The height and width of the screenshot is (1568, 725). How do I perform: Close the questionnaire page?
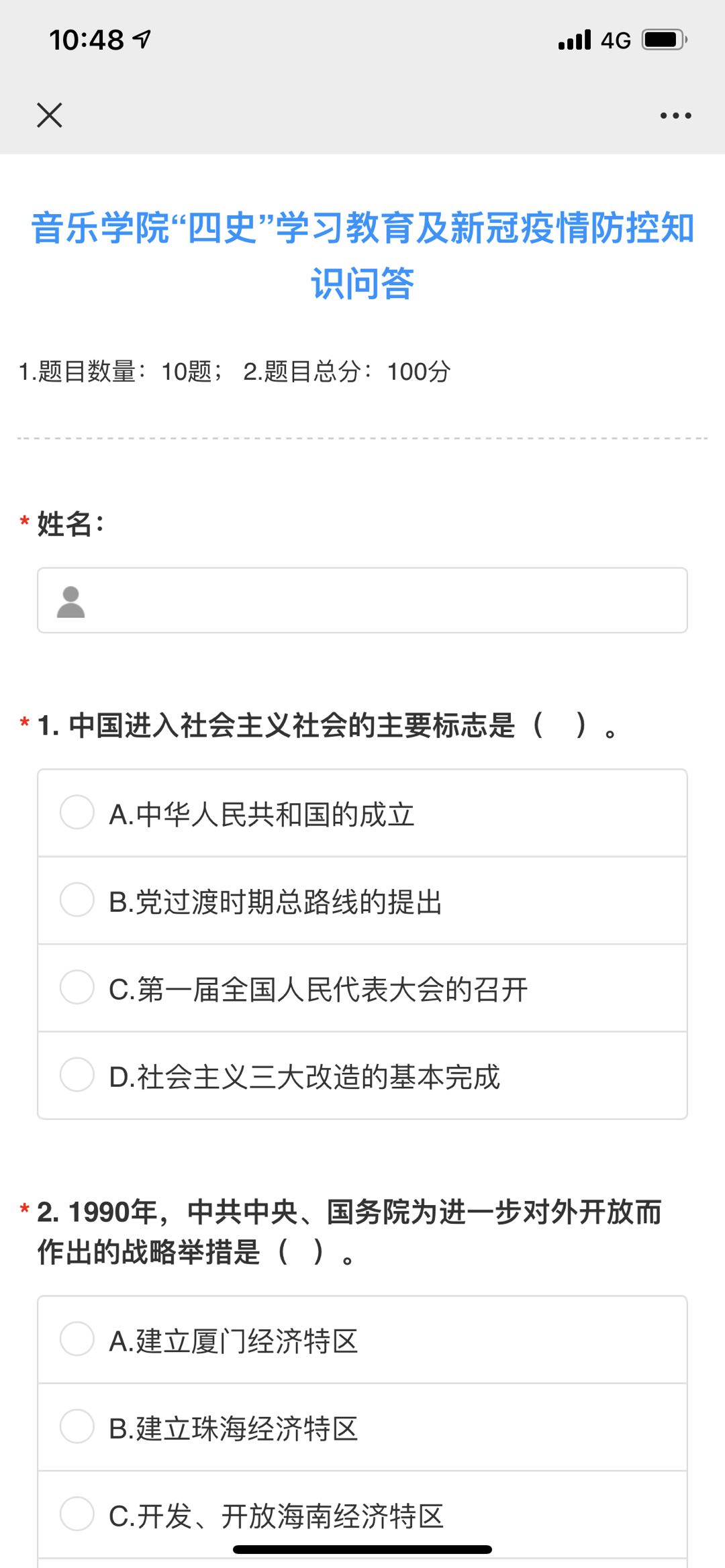50,115
